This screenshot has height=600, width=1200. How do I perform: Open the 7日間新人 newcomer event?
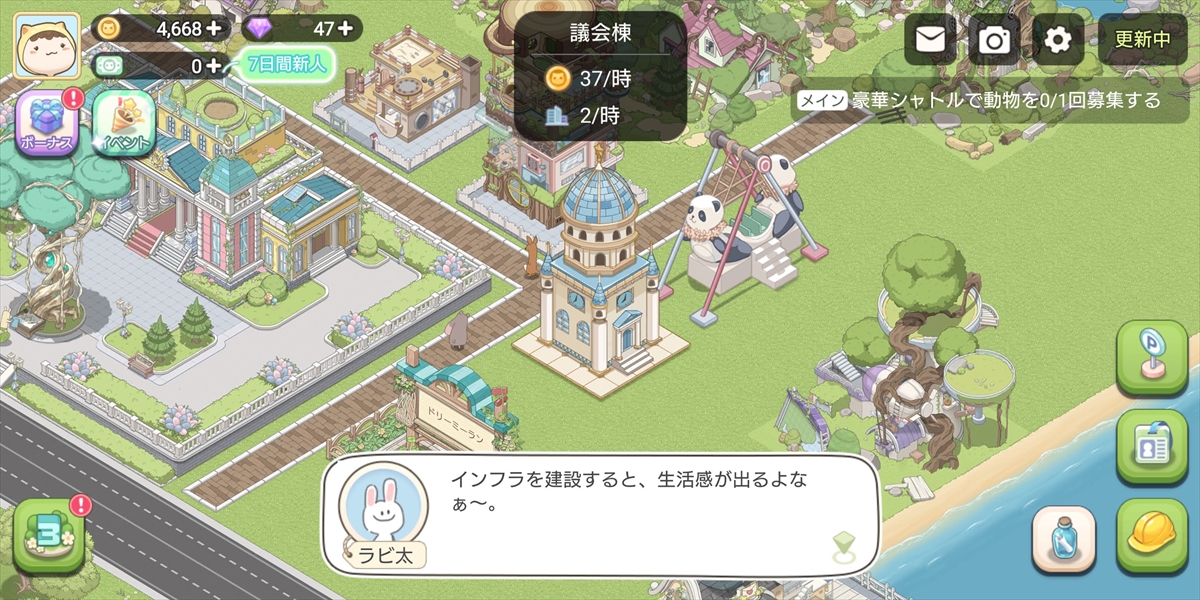(x=285, y=66)
